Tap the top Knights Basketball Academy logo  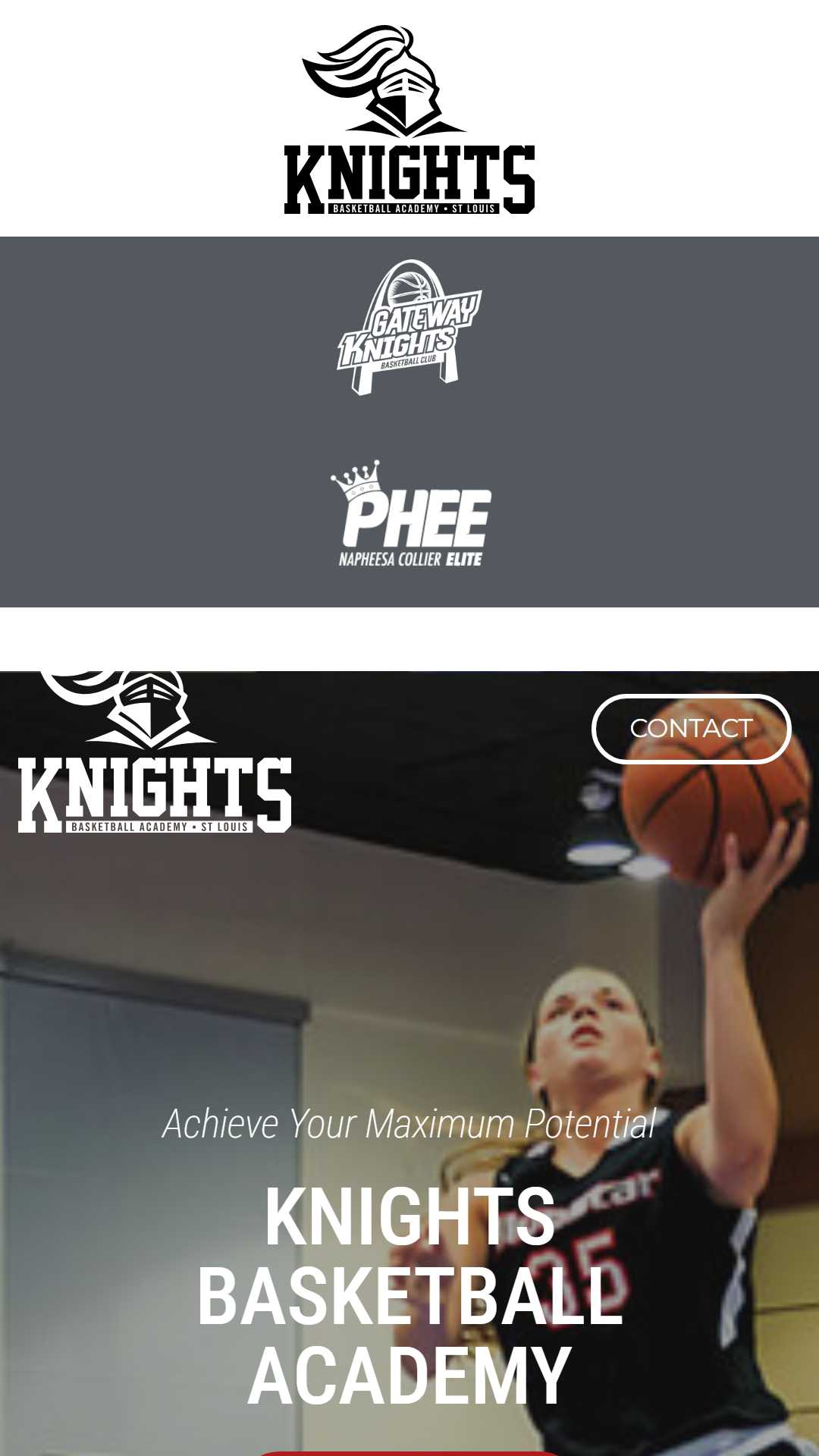pos(409,119)
